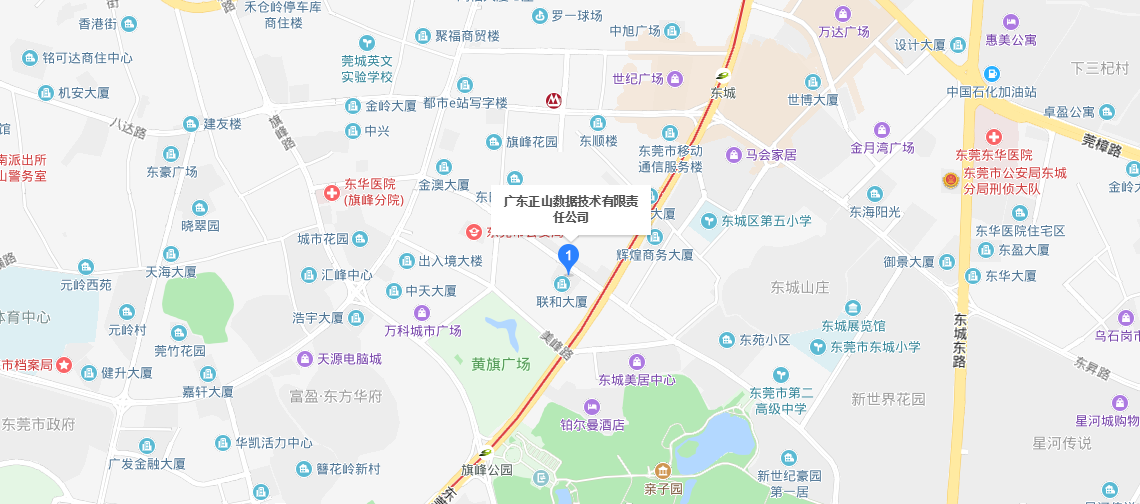Open the 广东正山数据技术有限责任公司 info bubble
Image resolution: width=1140 pixels, height=504 pixels.
point(570,209)
